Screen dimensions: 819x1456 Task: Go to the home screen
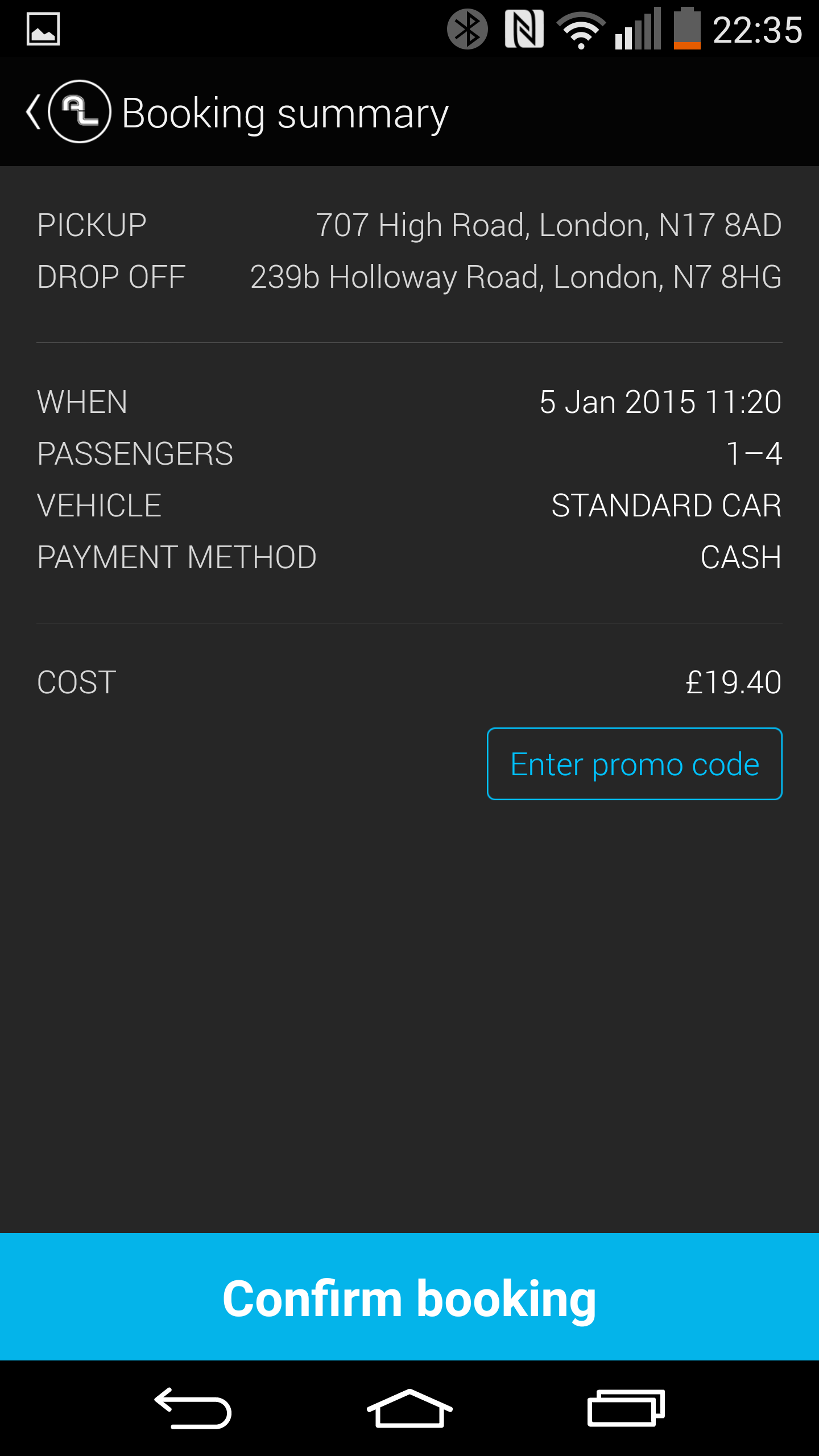[409, 1408]
